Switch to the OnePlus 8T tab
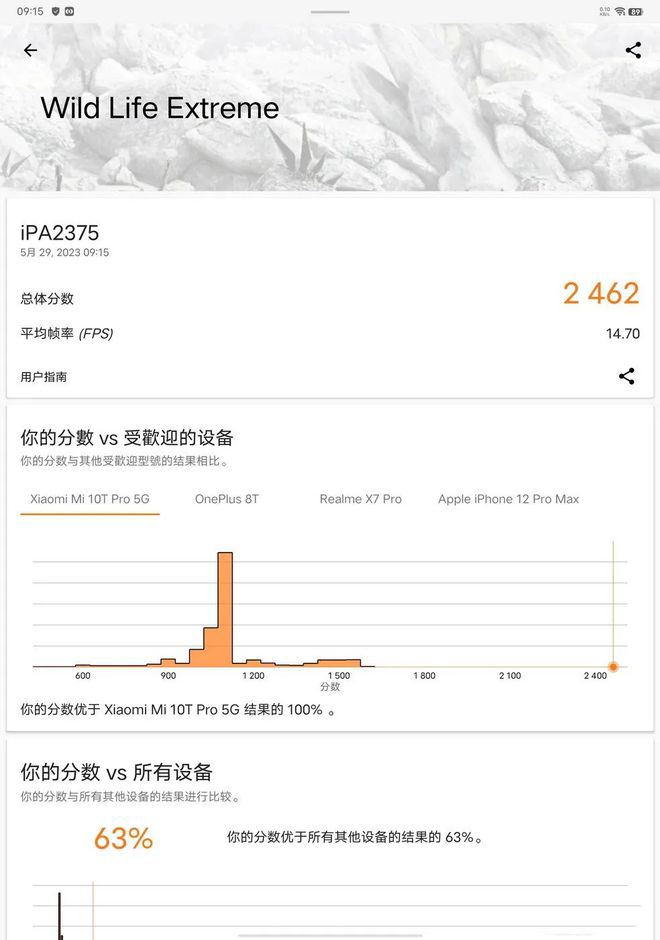 [227, 499]
